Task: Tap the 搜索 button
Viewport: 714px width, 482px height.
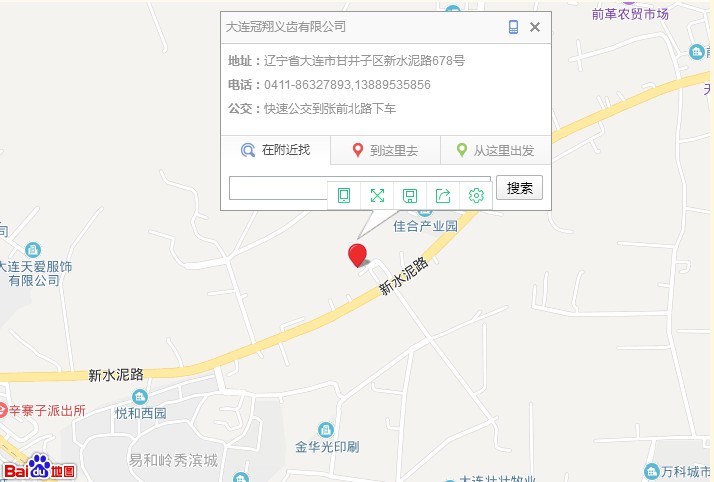Action: (x=519, y=187)
